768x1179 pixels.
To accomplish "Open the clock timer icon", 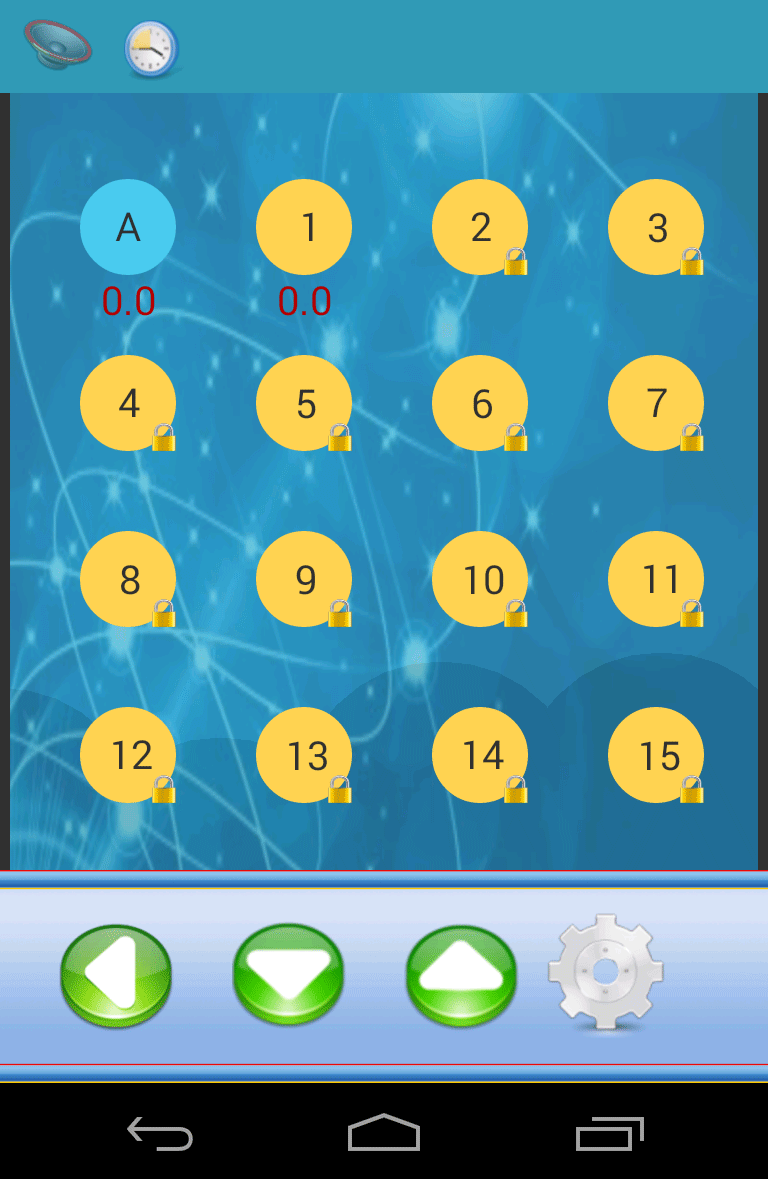I will 151,49.
